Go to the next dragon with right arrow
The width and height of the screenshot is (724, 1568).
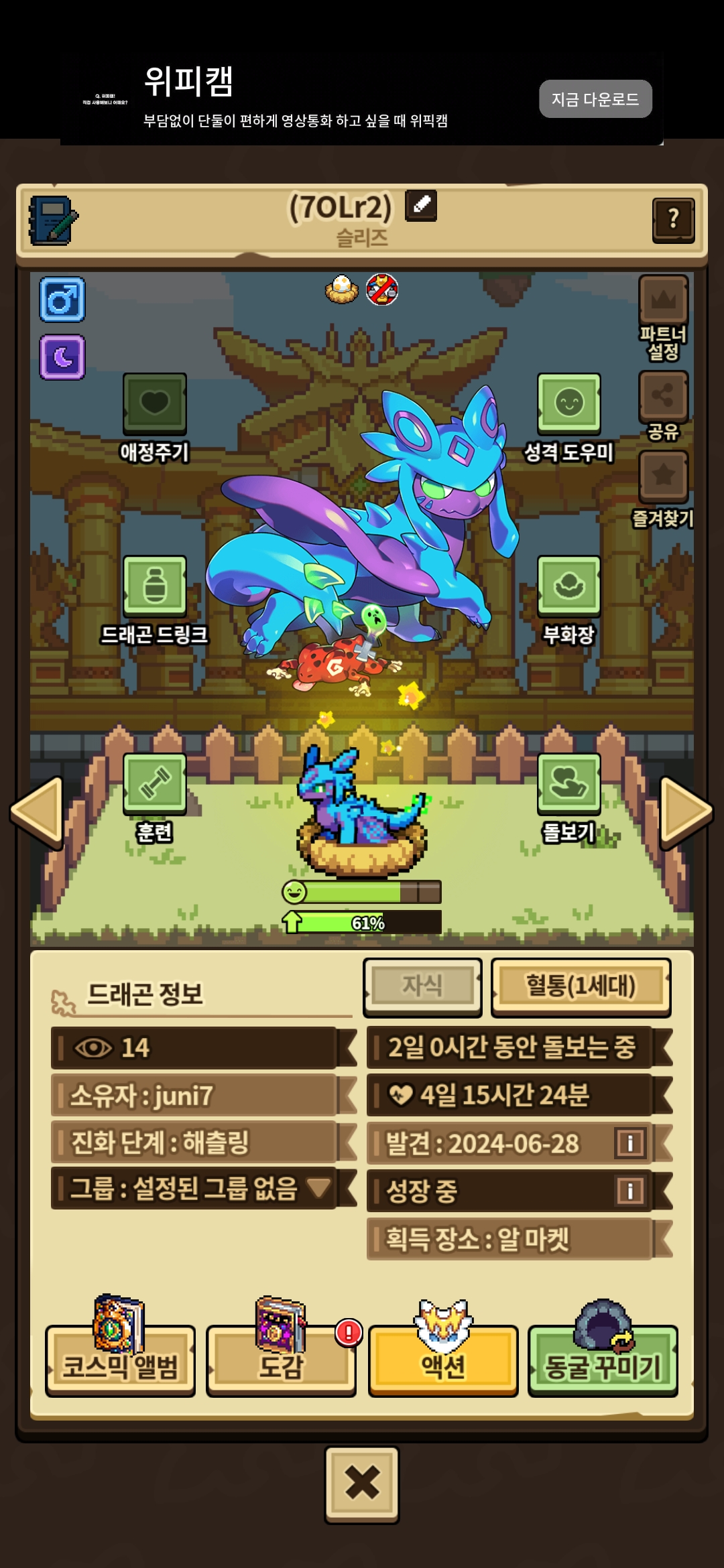[686, 812]
